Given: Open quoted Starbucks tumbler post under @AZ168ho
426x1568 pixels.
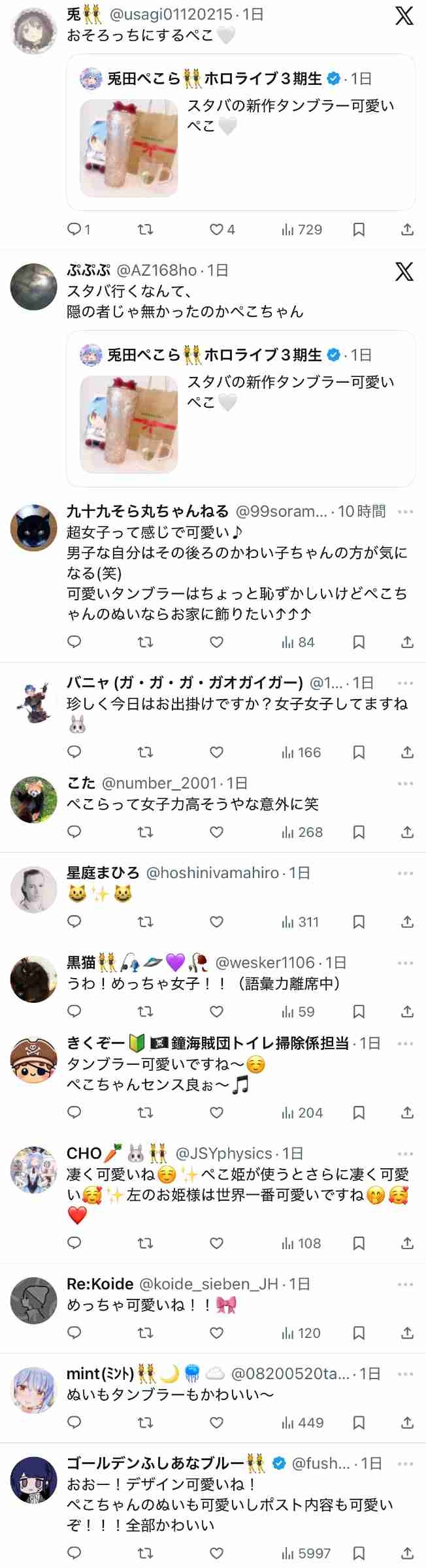Looking at the screenshot, I should (x=240, y=408).
